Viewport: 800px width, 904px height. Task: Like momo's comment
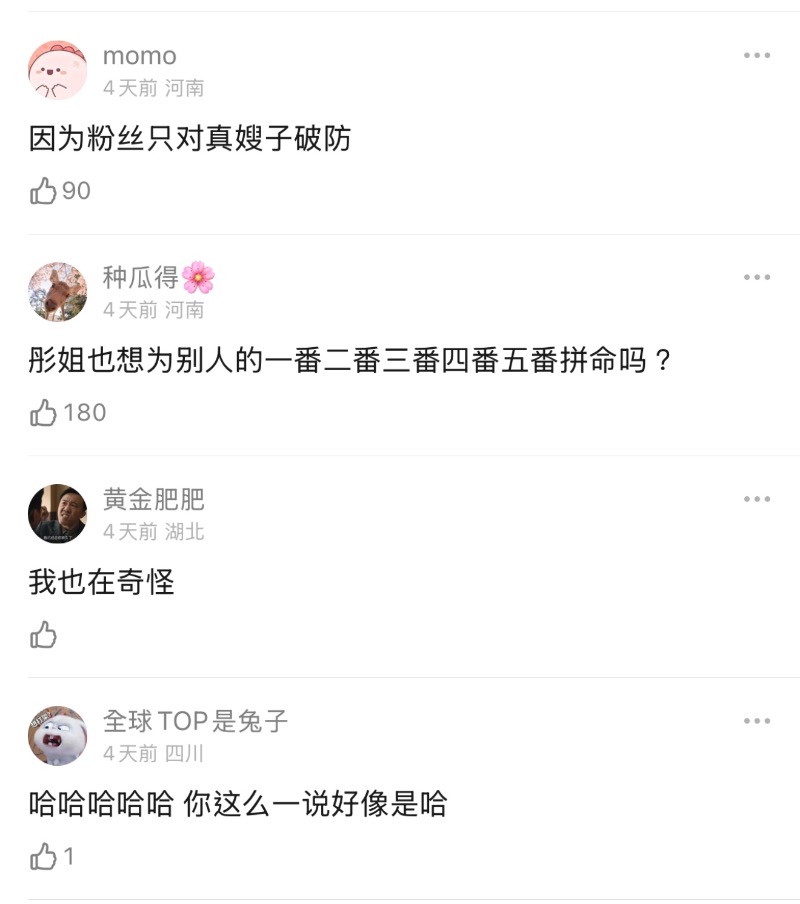coord(44,191)
